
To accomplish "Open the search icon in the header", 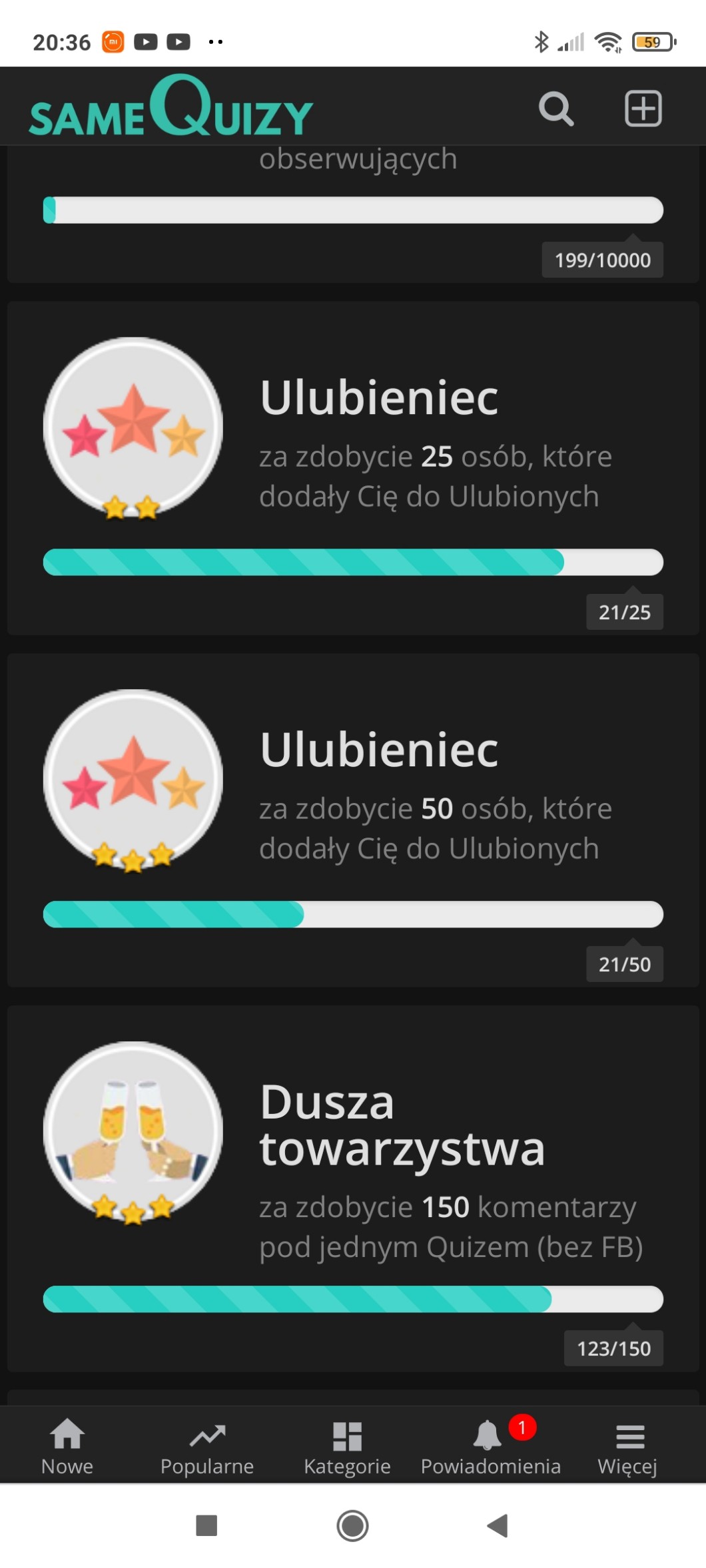I will (x=555, y=109).
